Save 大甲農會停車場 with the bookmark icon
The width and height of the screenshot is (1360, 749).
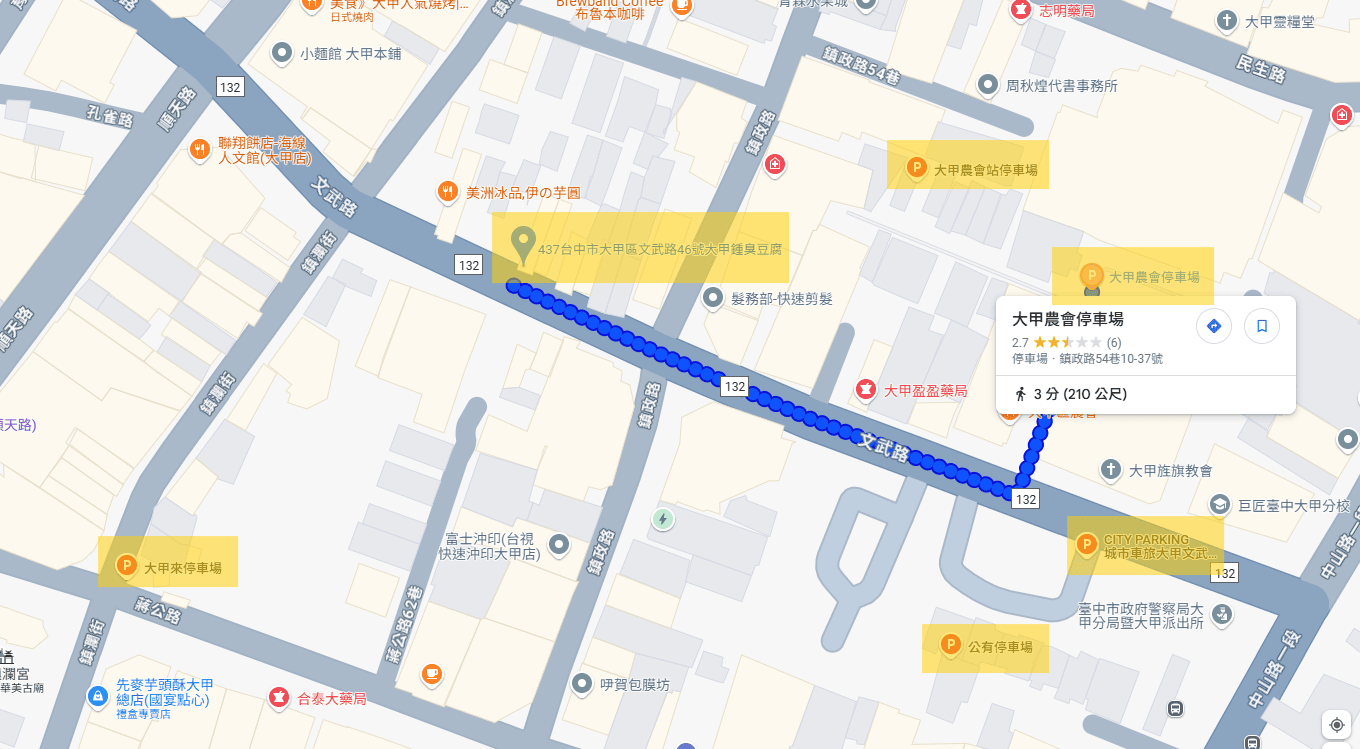click(1262, 326)
